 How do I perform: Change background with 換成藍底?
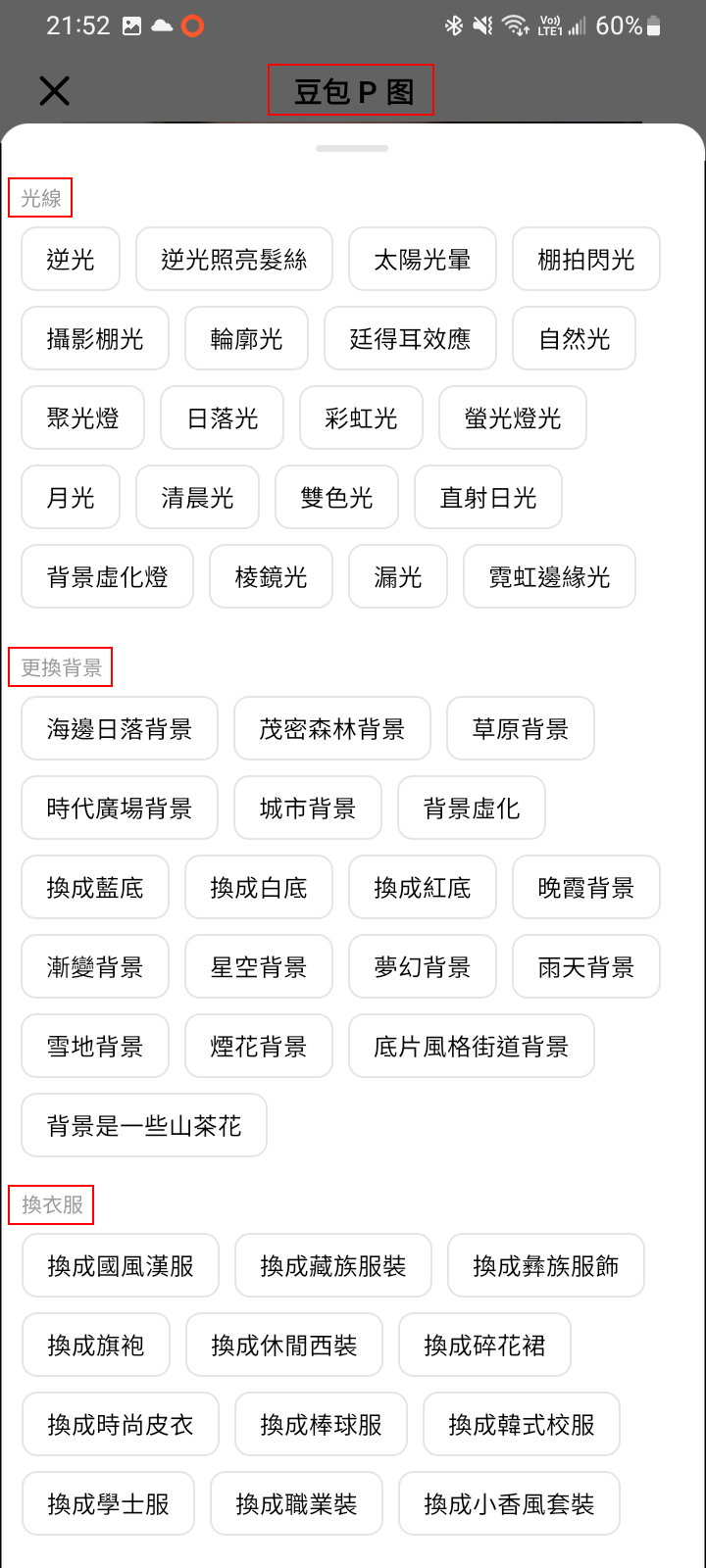click(95, 888)
